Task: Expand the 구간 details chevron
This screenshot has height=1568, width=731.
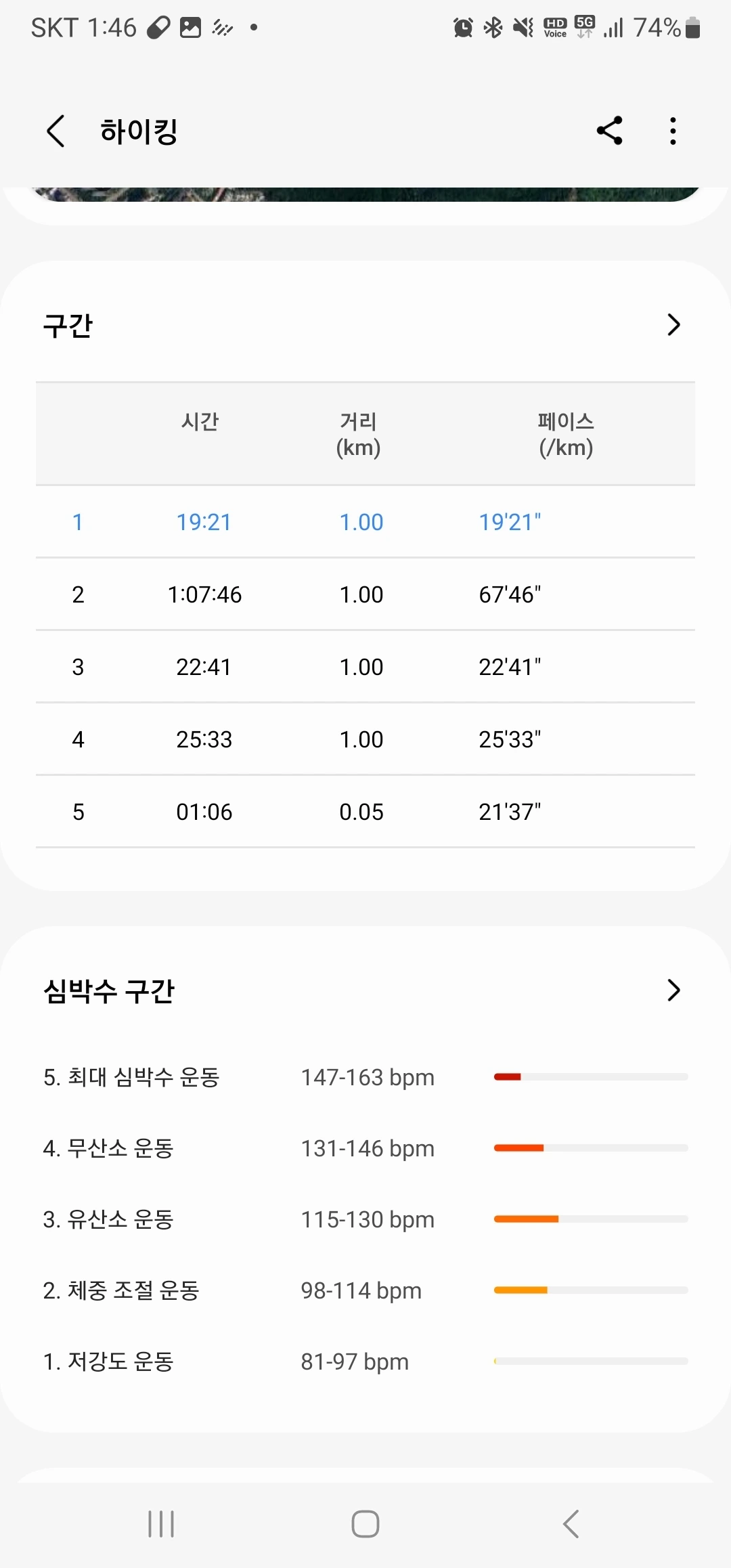Action: coord(673,325)
